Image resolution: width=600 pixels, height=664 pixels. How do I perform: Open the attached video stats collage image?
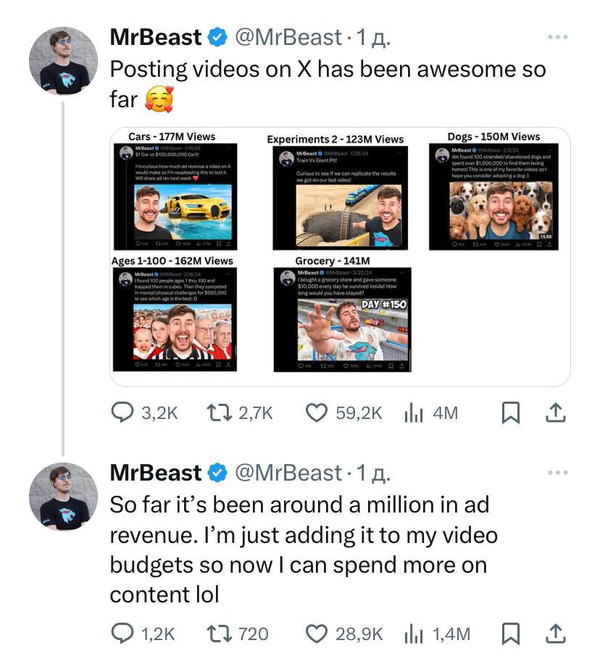tap(339, 256)
